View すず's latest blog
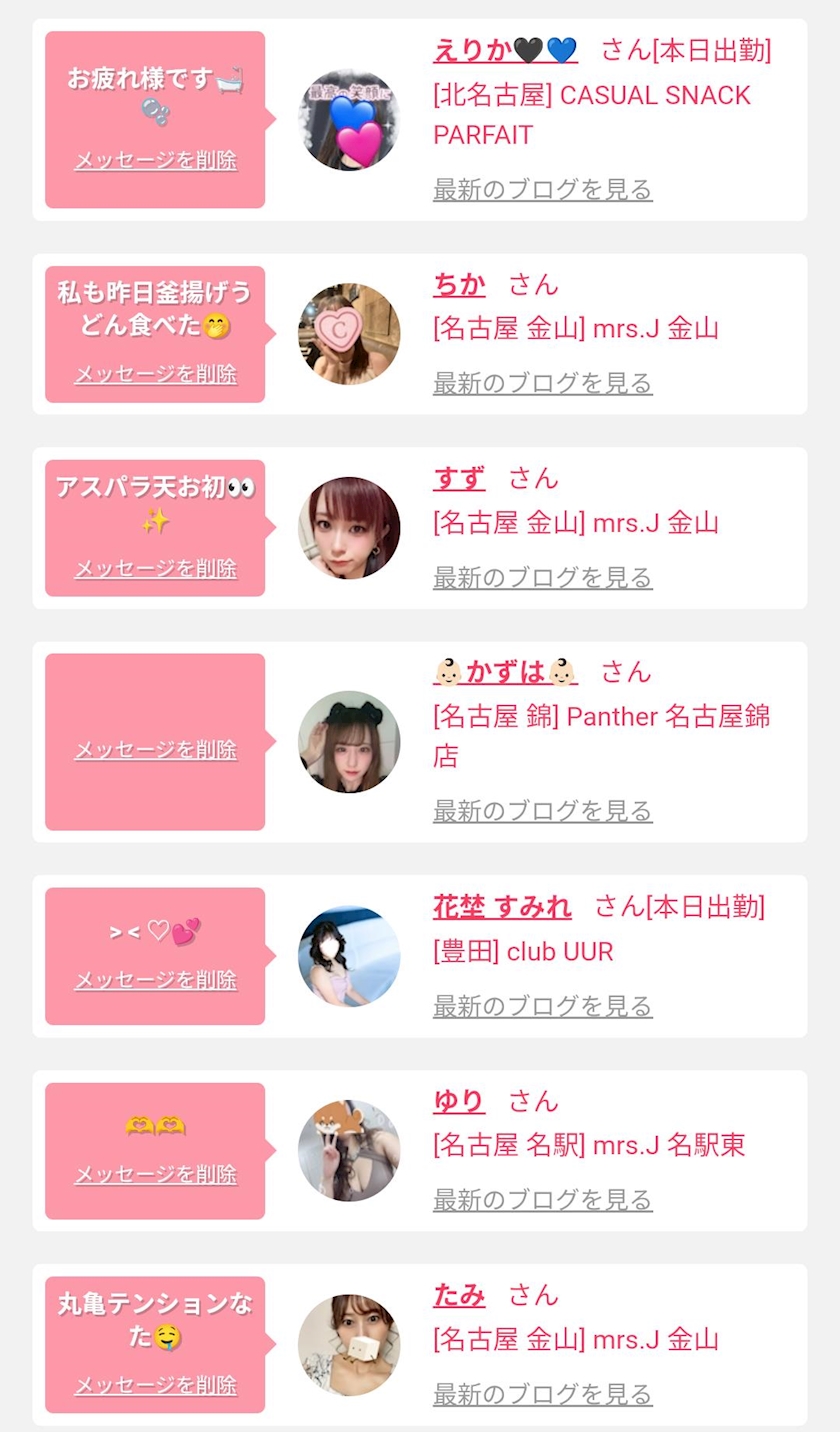This screenshot has height=1432, width=840. click(543, 578)
